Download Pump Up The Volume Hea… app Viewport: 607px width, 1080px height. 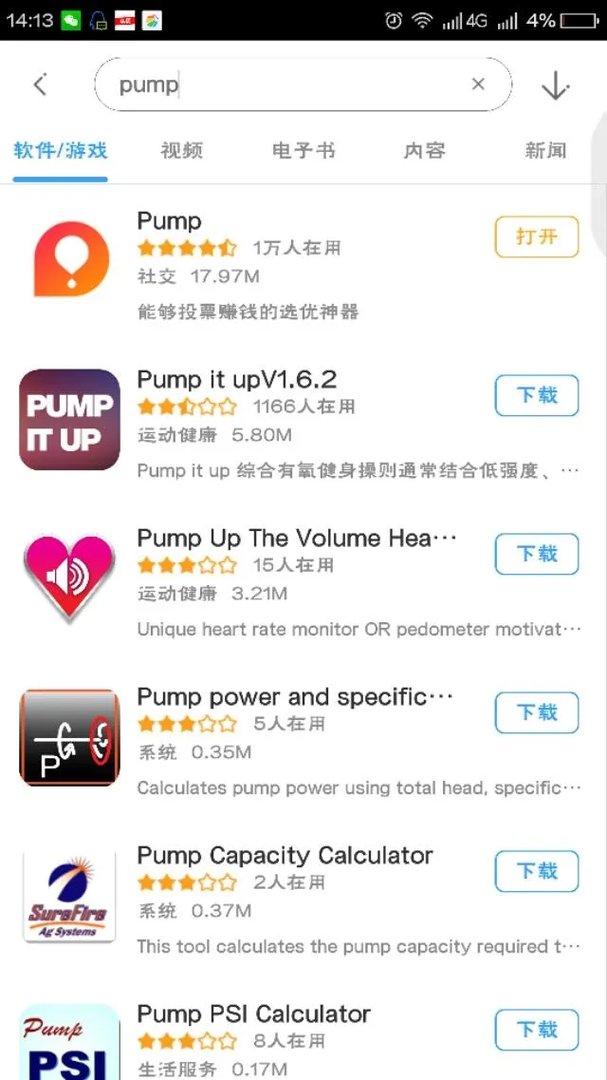click(x=536, y=554)
